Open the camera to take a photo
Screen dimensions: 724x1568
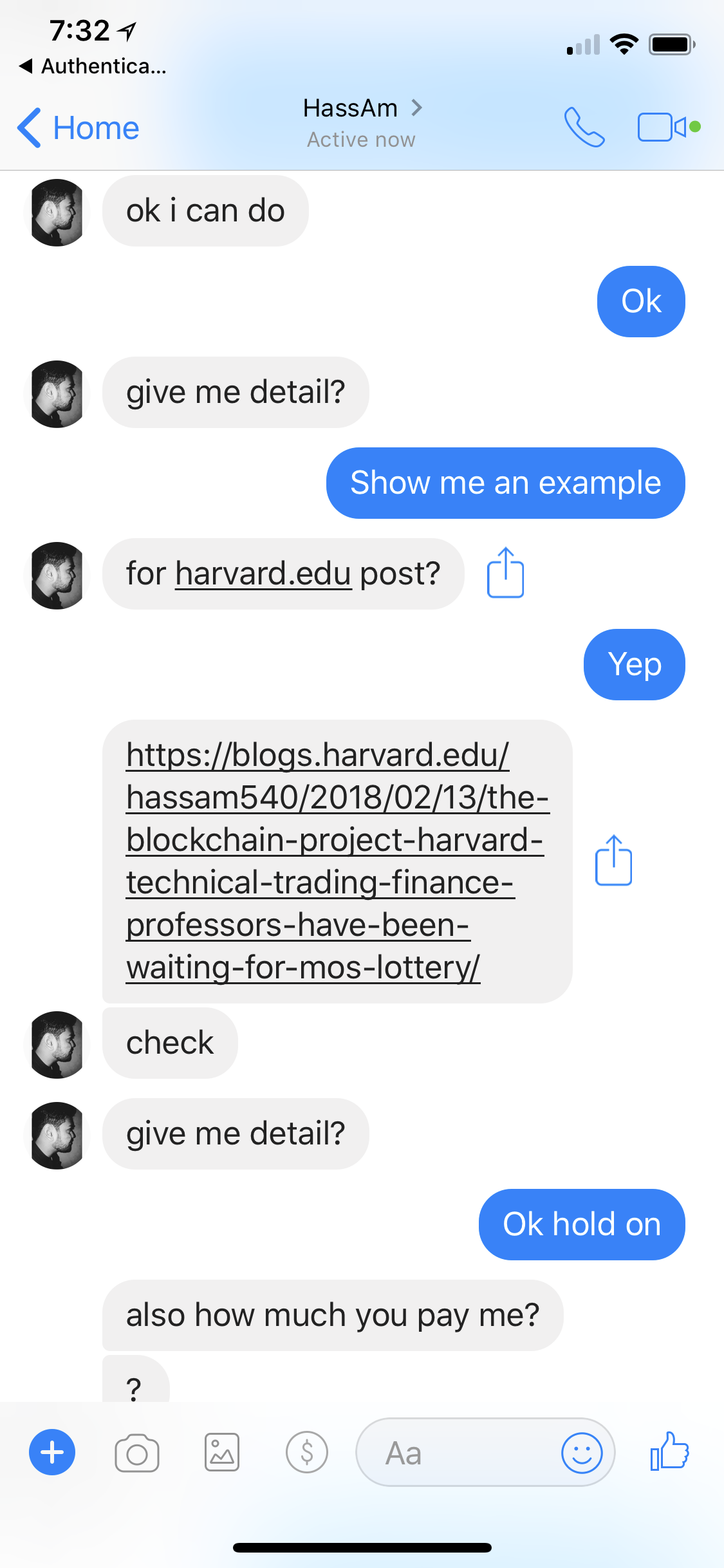(136, 1453)
